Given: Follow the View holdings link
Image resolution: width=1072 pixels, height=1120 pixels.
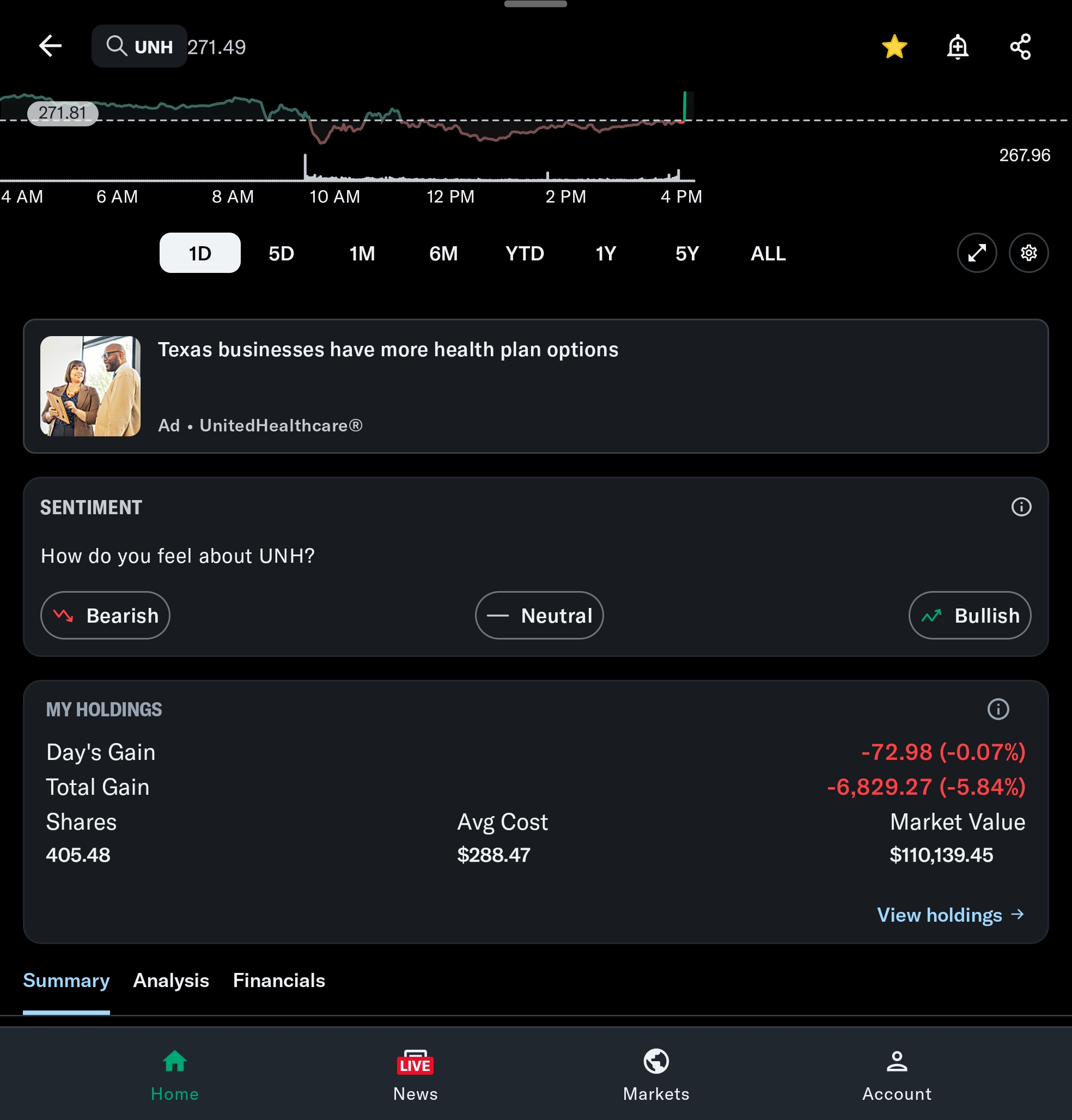Looking at the screenshot, I should point(951,915).
